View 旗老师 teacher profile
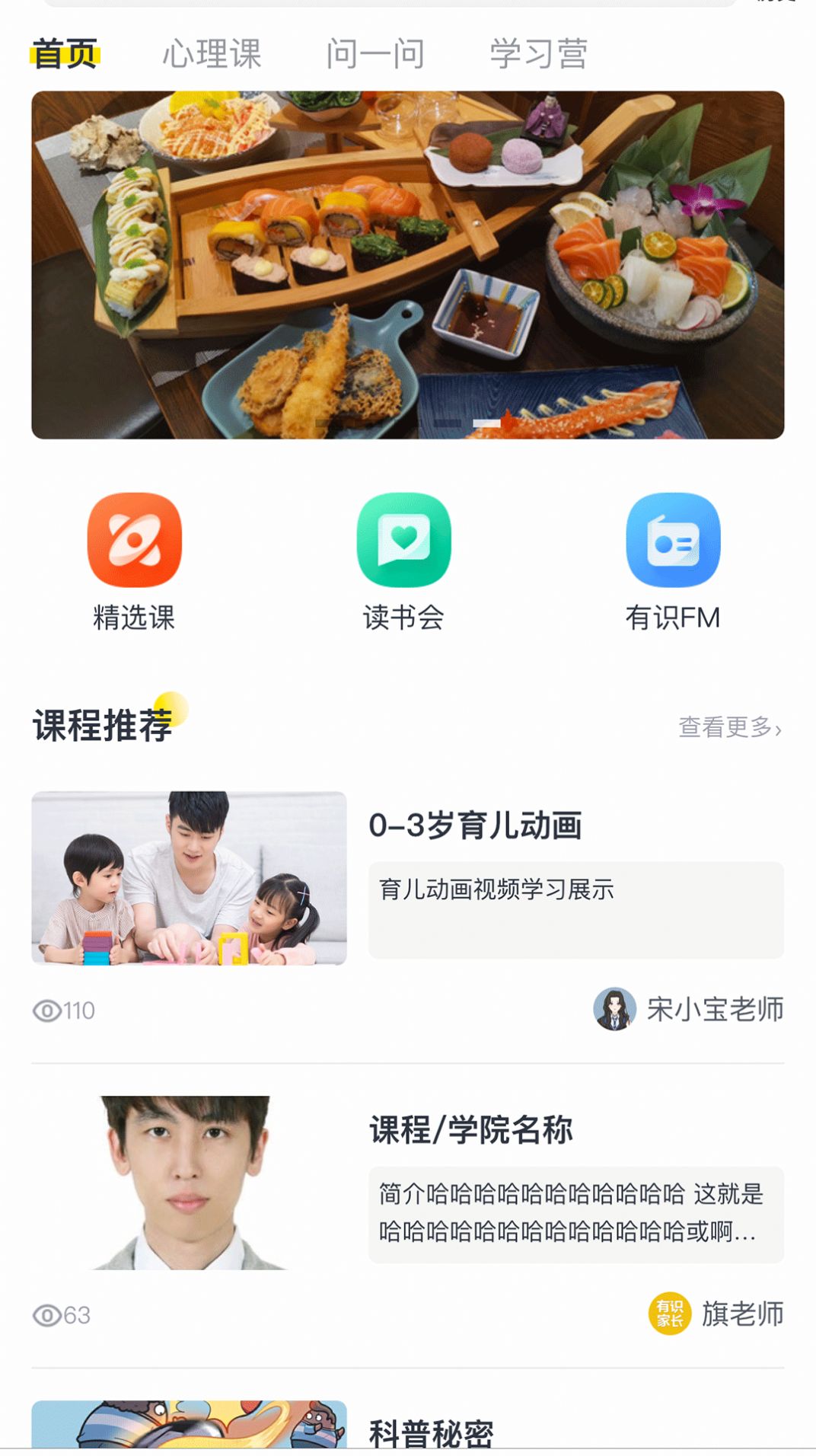This screenshot has height=1456, width=816. 716,1314
